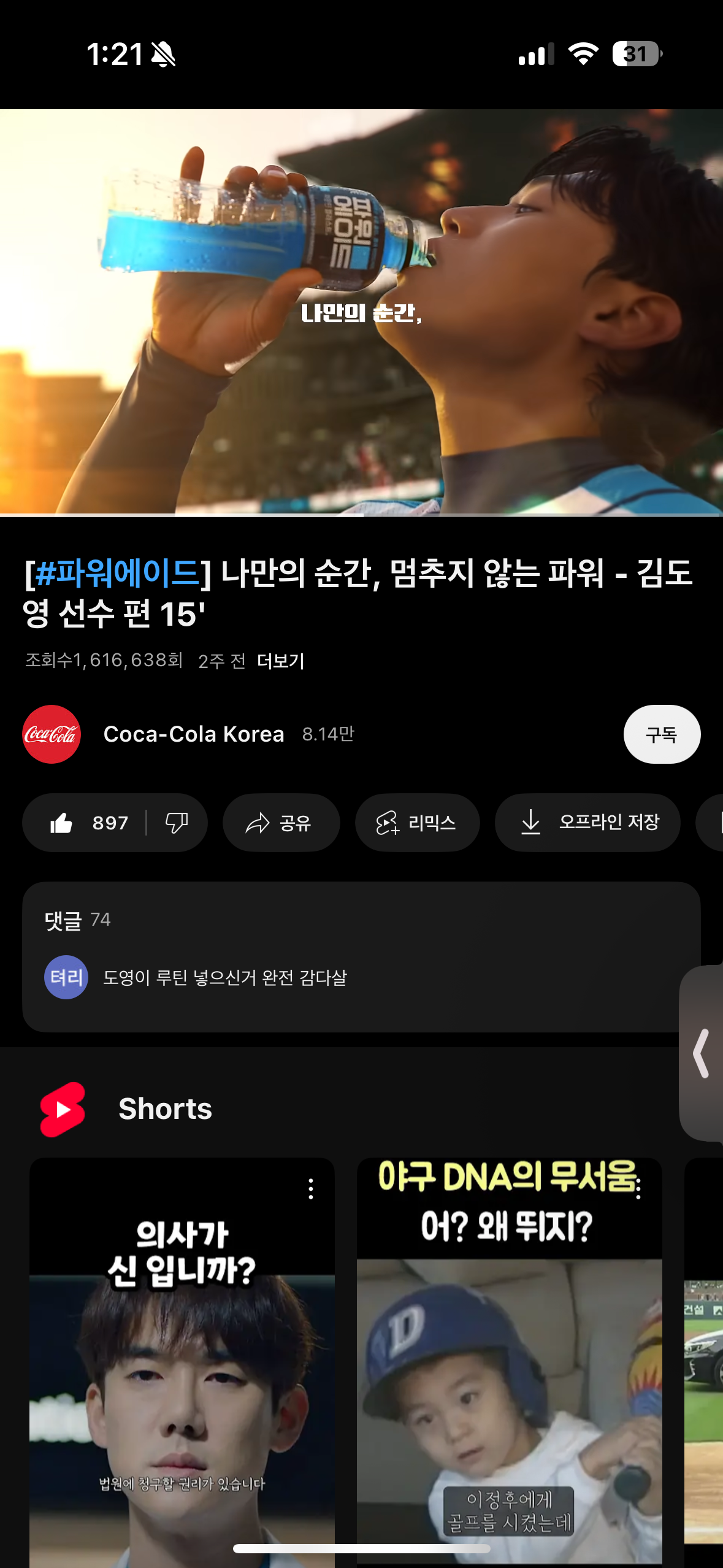Share the video via 공유
The image size is (723, 1568).
pyautogui.click(x=281, y=823)
